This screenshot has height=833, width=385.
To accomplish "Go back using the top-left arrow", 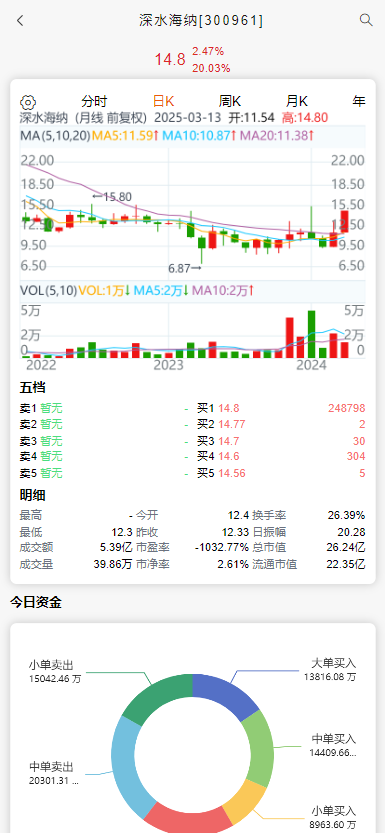I will pos(20,21).
